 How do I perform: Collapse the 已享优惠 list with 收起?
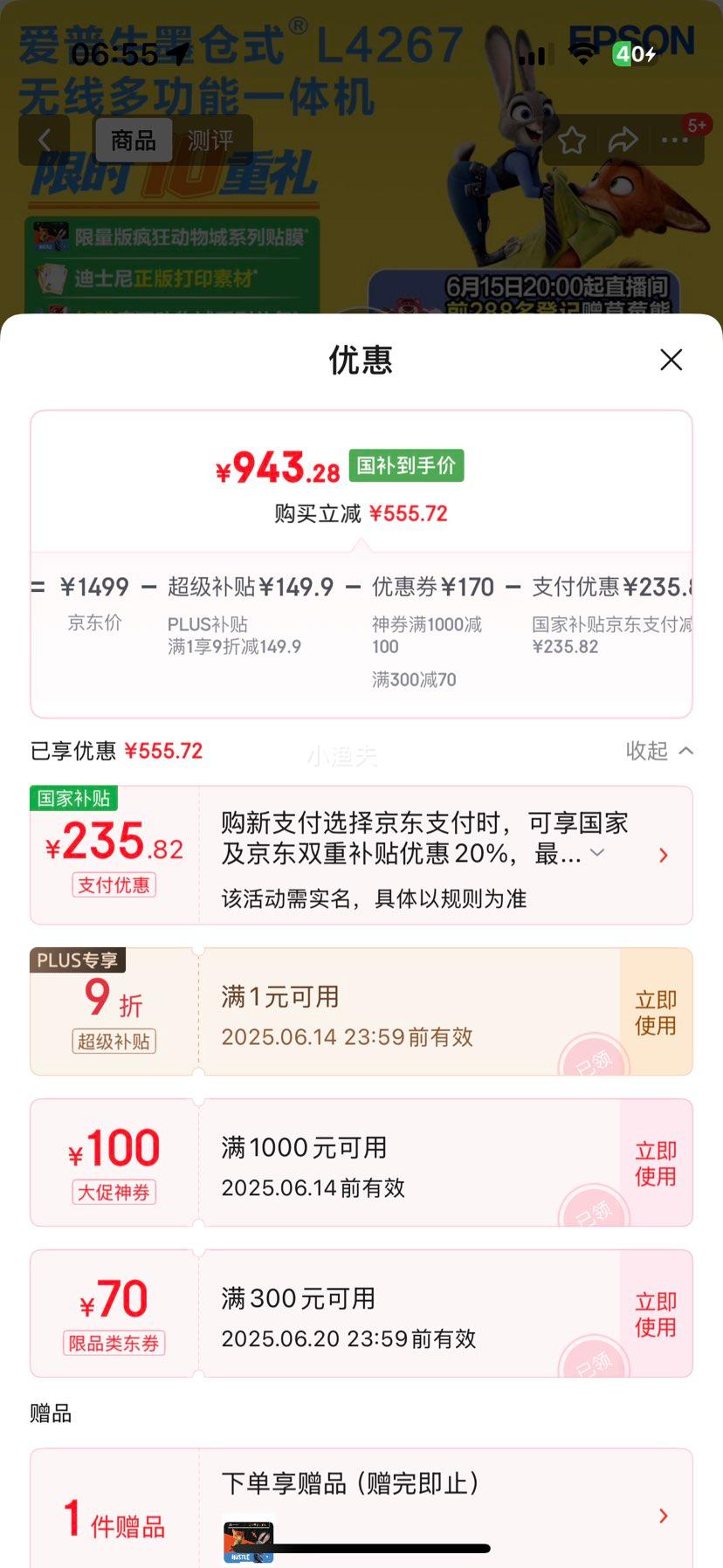pyautogui.click(x=659, y=751)
